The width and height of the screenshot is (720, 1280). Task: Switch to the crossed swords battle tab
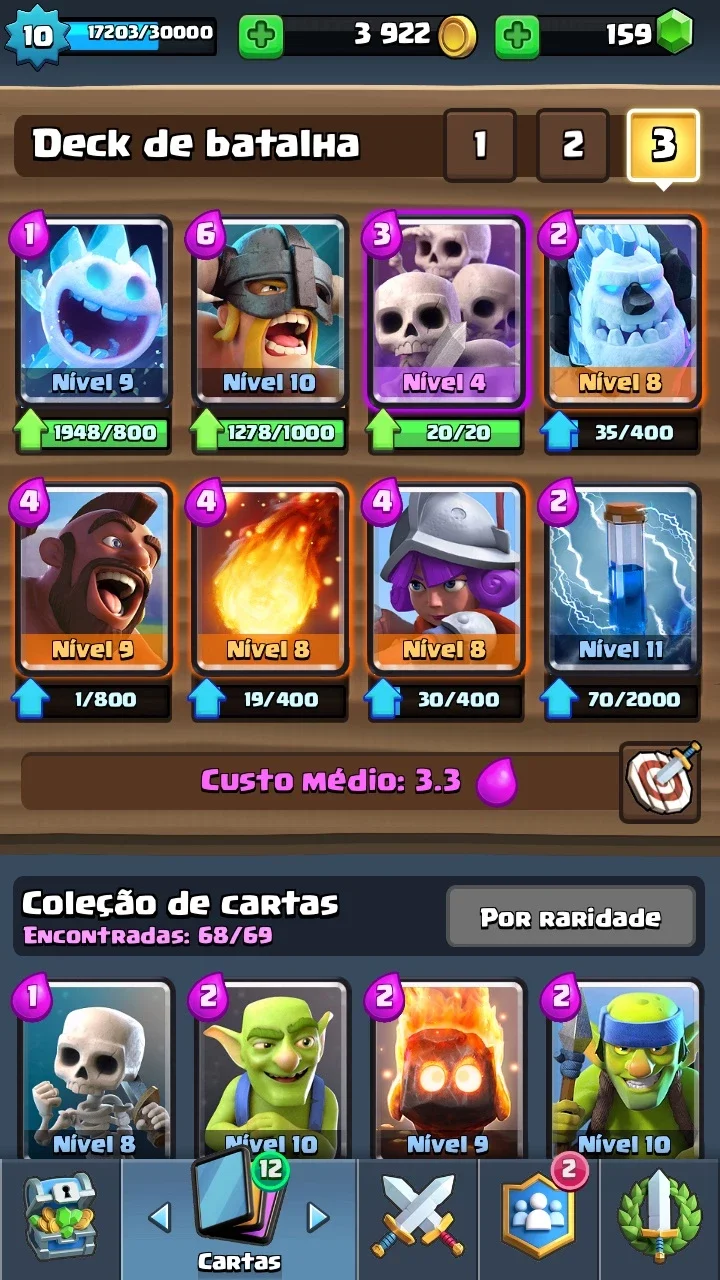pos(418,1219)
